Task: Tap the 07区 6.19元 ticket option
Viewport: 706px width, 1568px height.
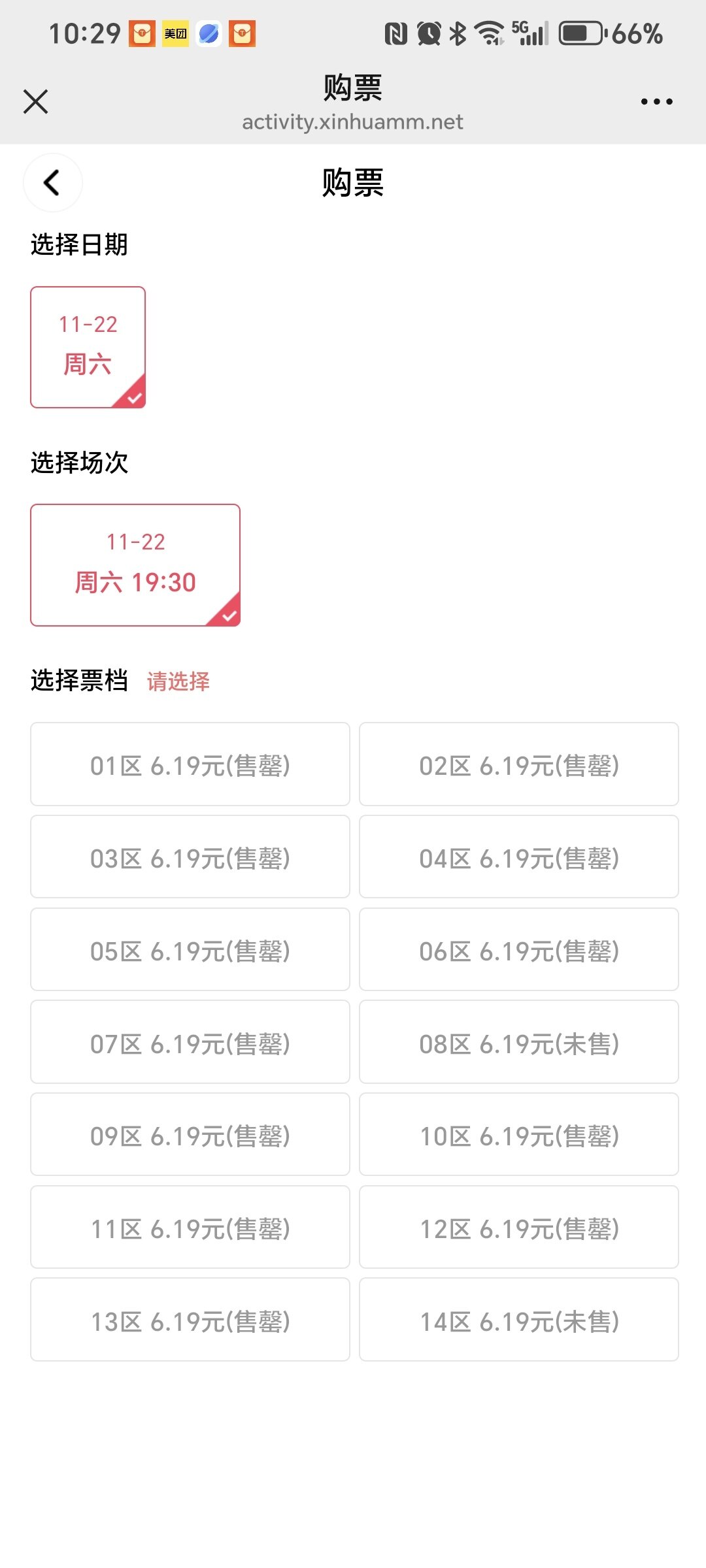Action: tap(190, 1043)
